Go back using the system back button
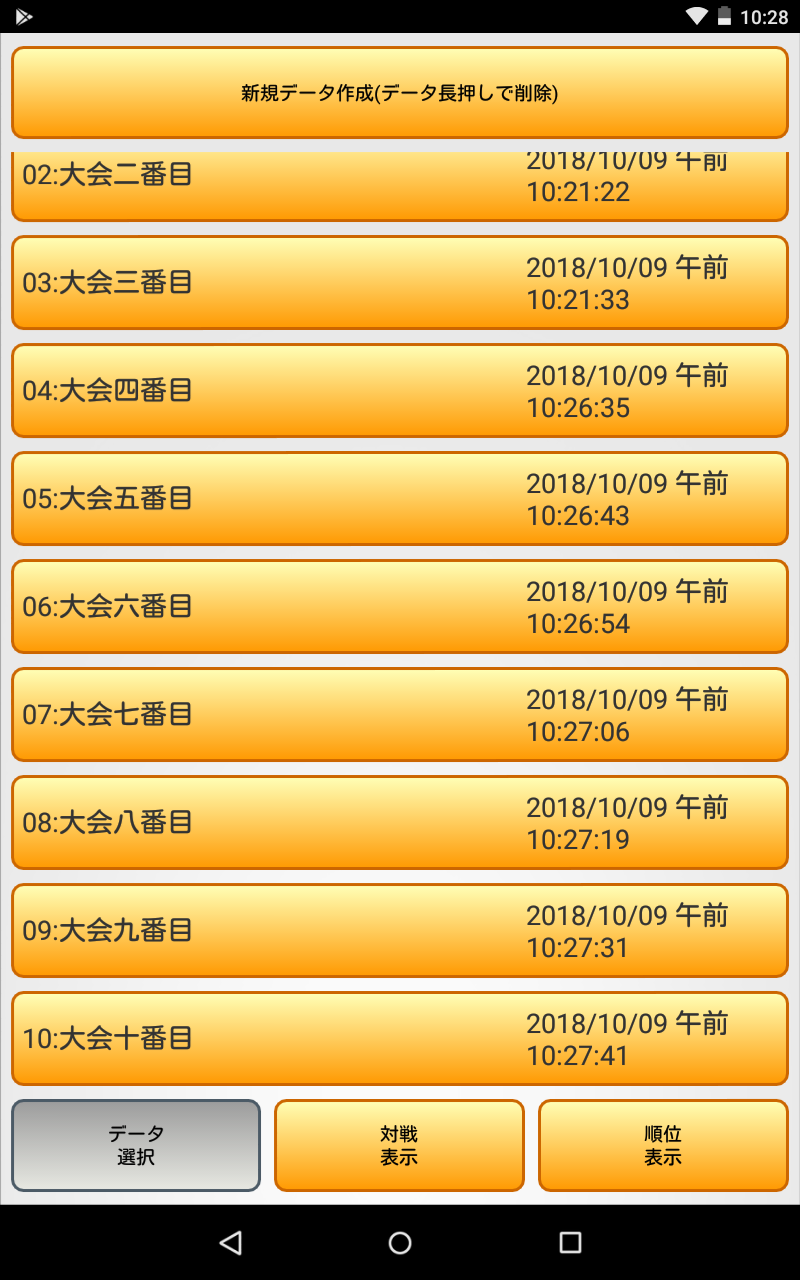This screenshot has height=1280, width=800. coord(231,1242)
